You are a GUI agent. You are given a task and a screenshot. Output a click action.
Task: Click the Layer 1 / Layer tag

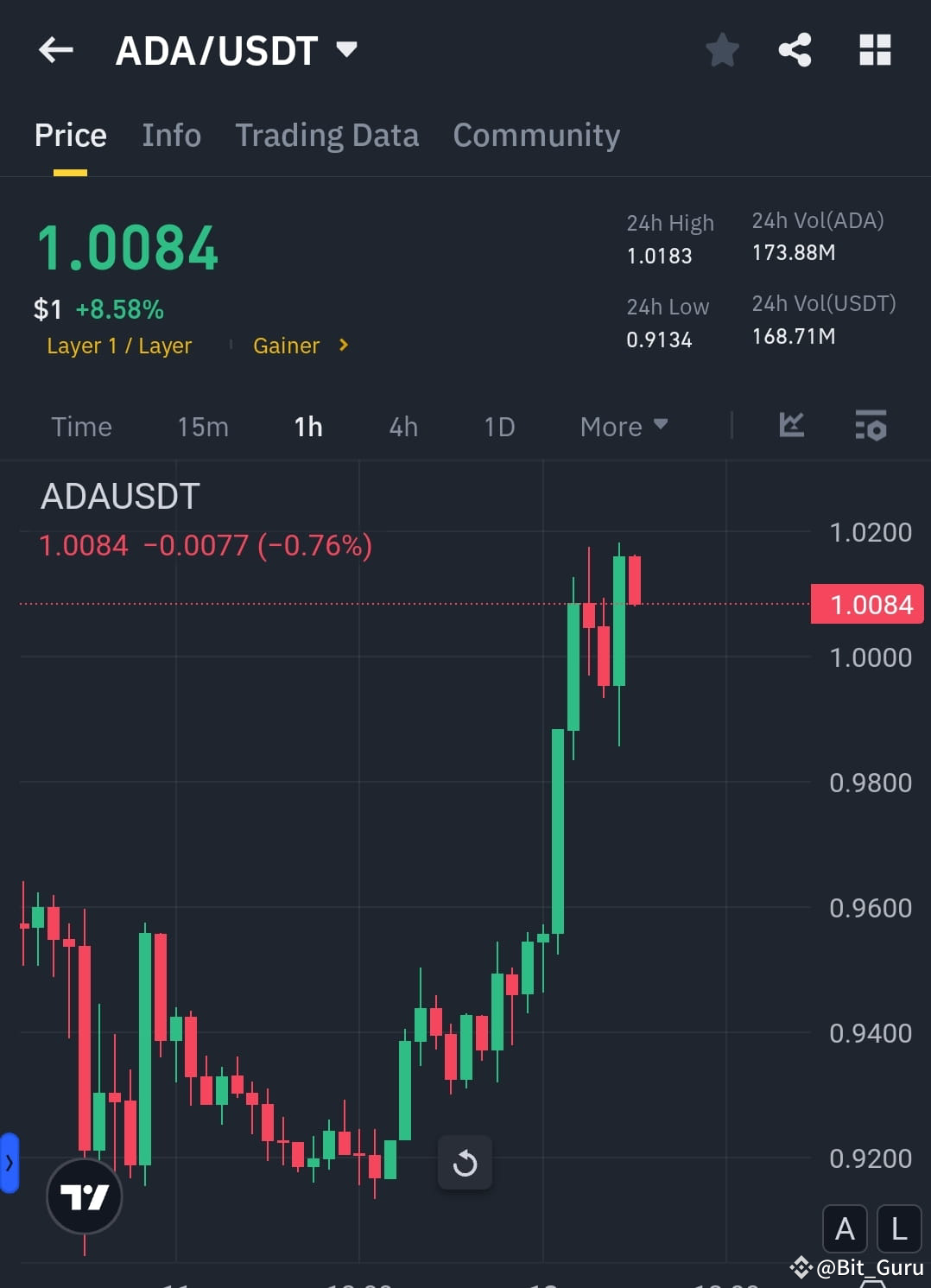tap(119, 346)
